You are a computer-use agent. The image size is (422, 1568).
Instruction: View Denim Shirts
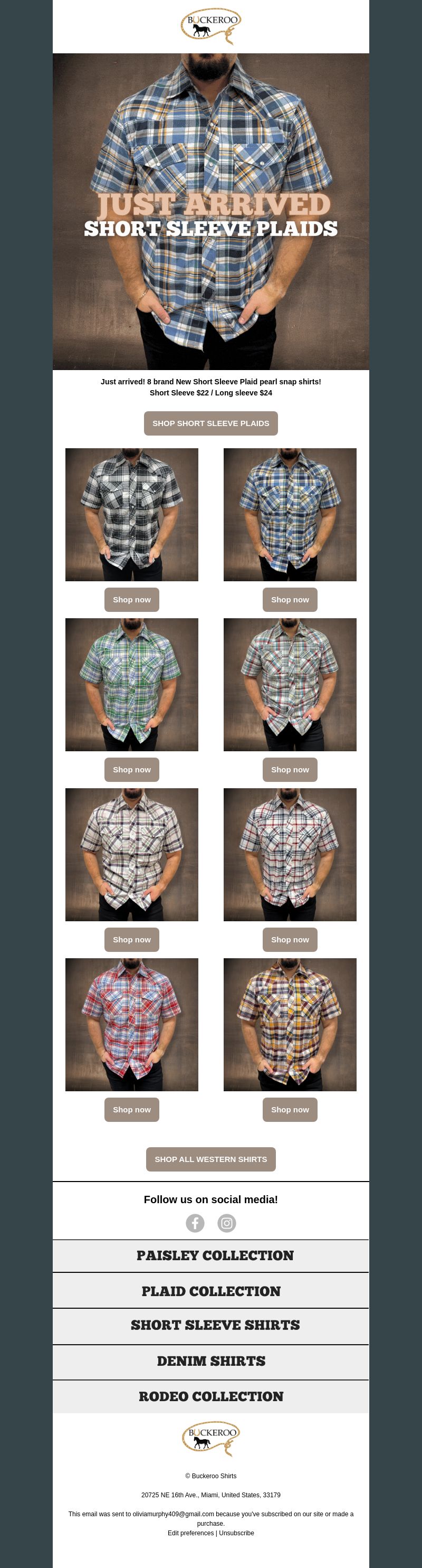coord(210,1361)
